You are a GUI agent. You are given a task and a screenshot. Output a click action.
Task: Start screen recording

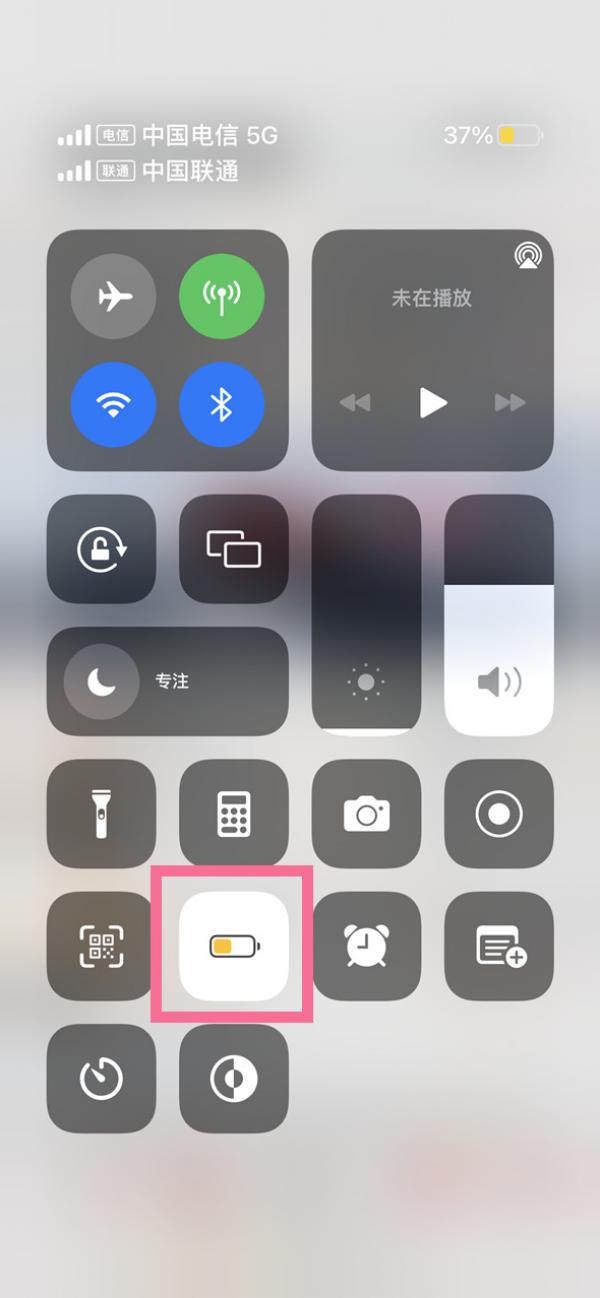click(x=498, y=813)
